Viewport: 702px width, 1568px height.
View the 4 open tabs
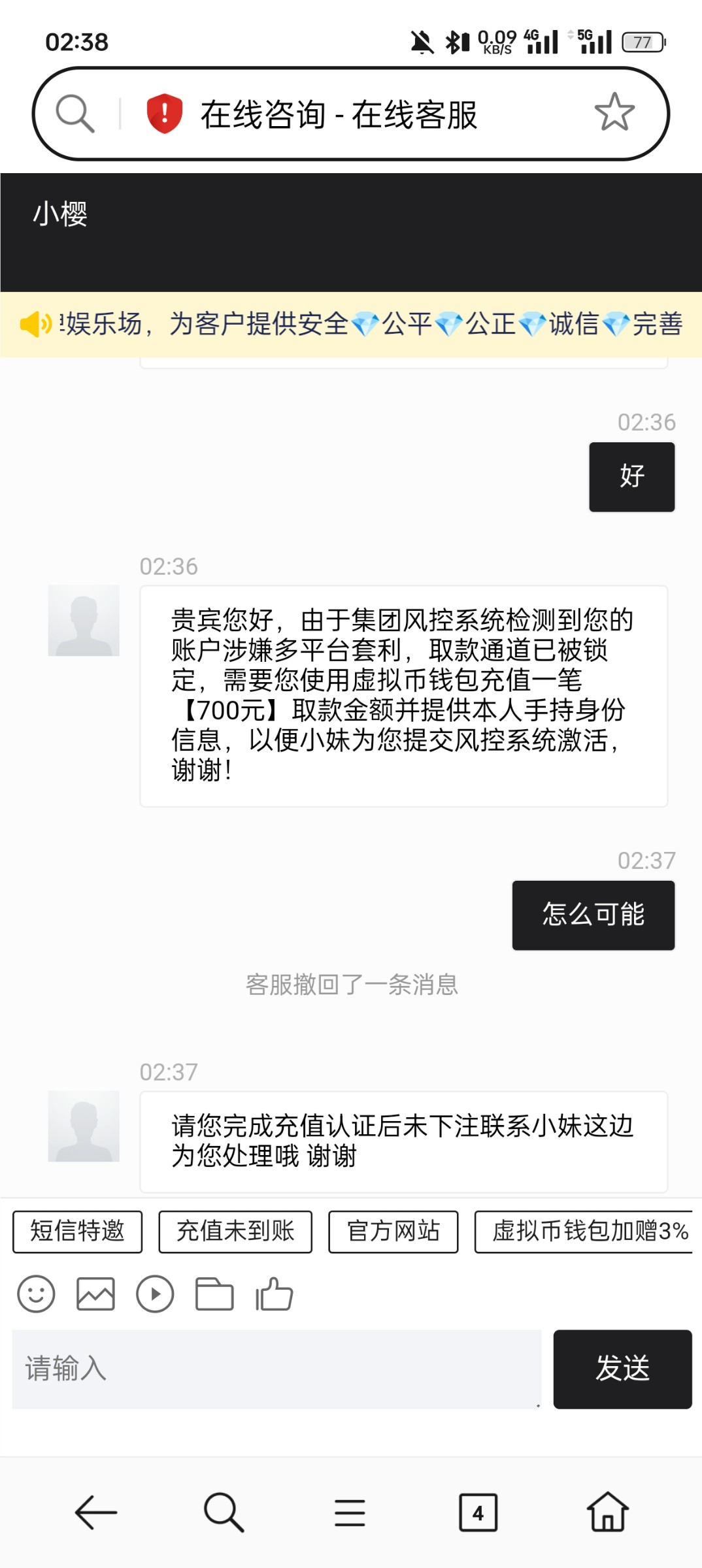click(478, 1512)
